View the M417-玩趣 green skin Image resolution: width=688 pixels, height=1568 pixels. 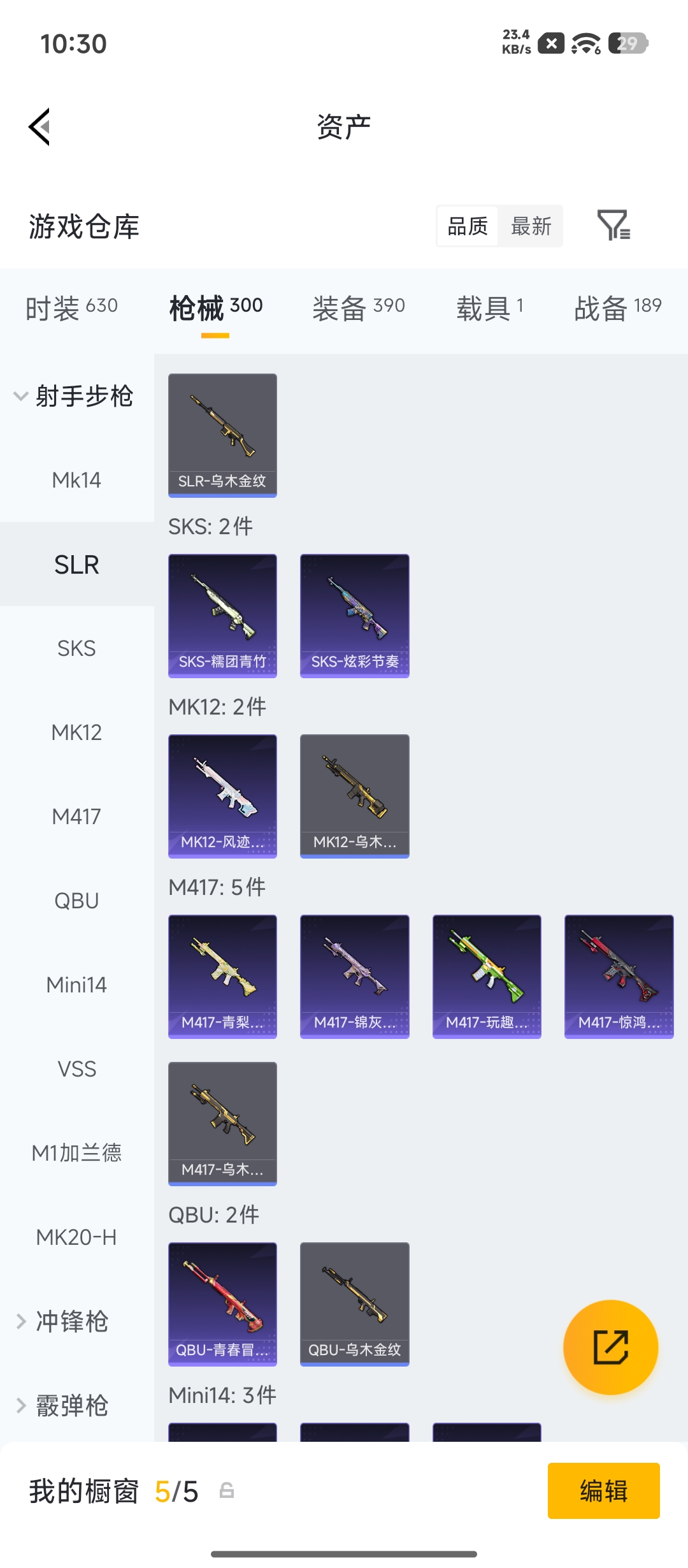click(487, 976)
